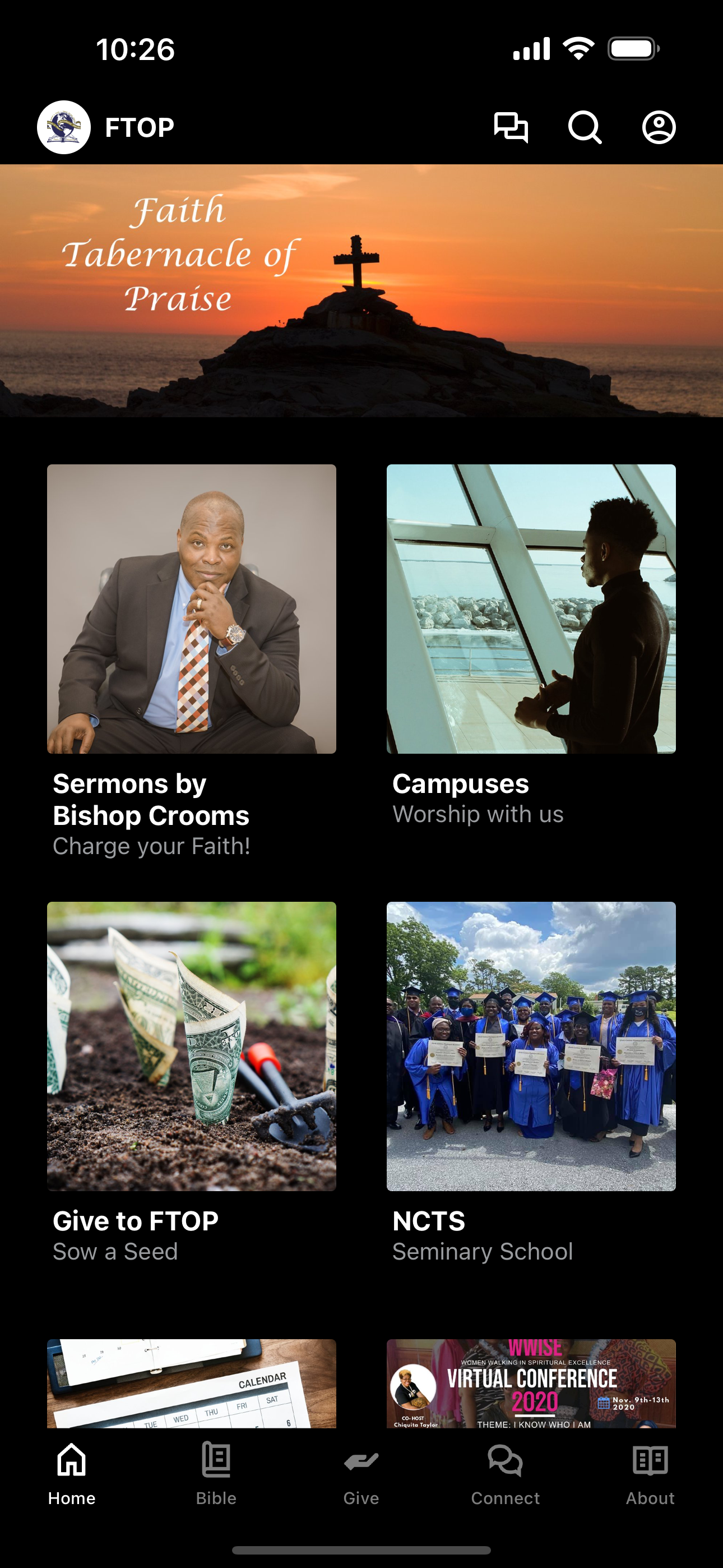This screenshot has height=1568, width=723.
Task: Switch to the Connect tab
Action: click(506, 1498)
